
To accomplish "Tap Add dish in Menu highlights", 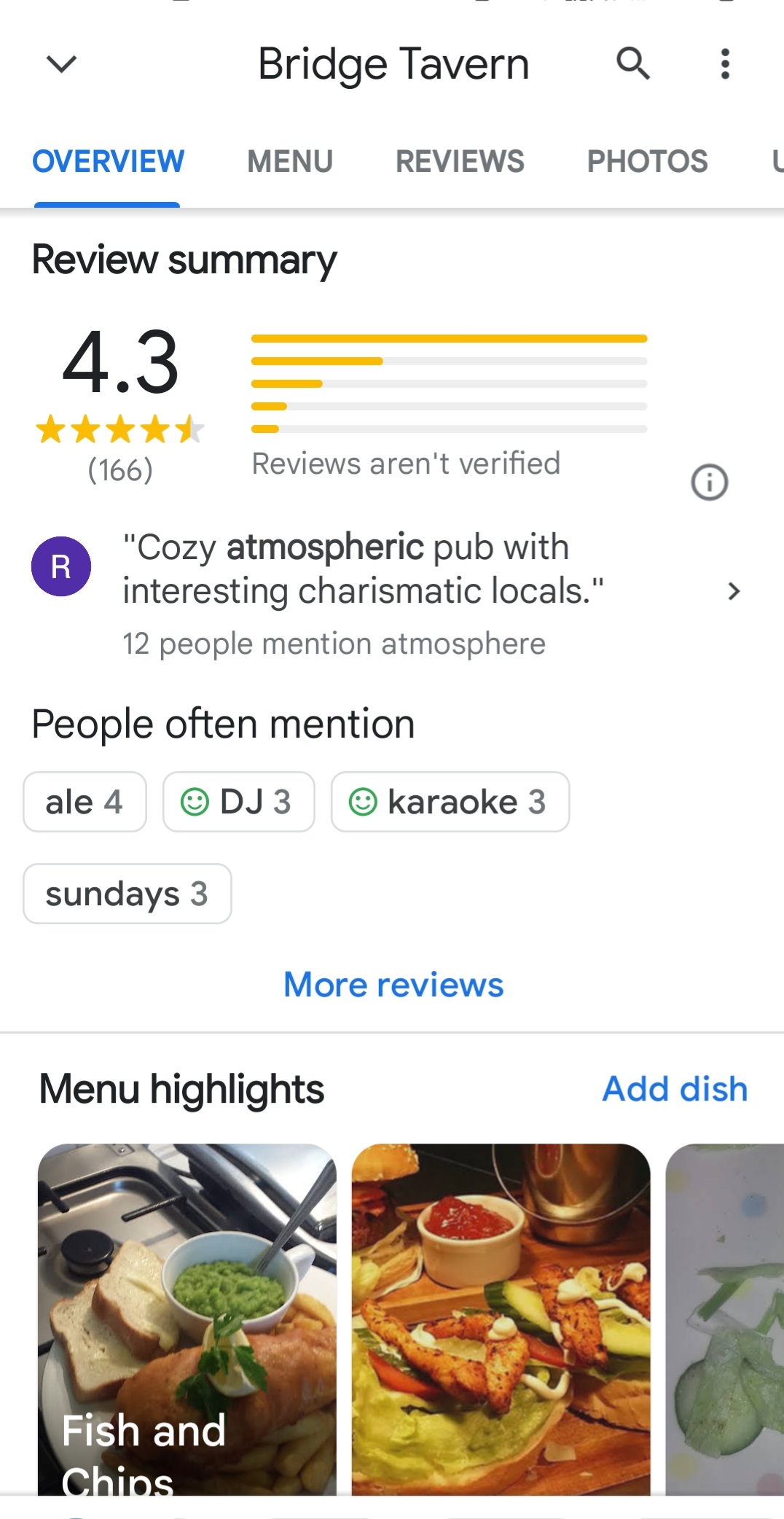I will (674, 1089).
